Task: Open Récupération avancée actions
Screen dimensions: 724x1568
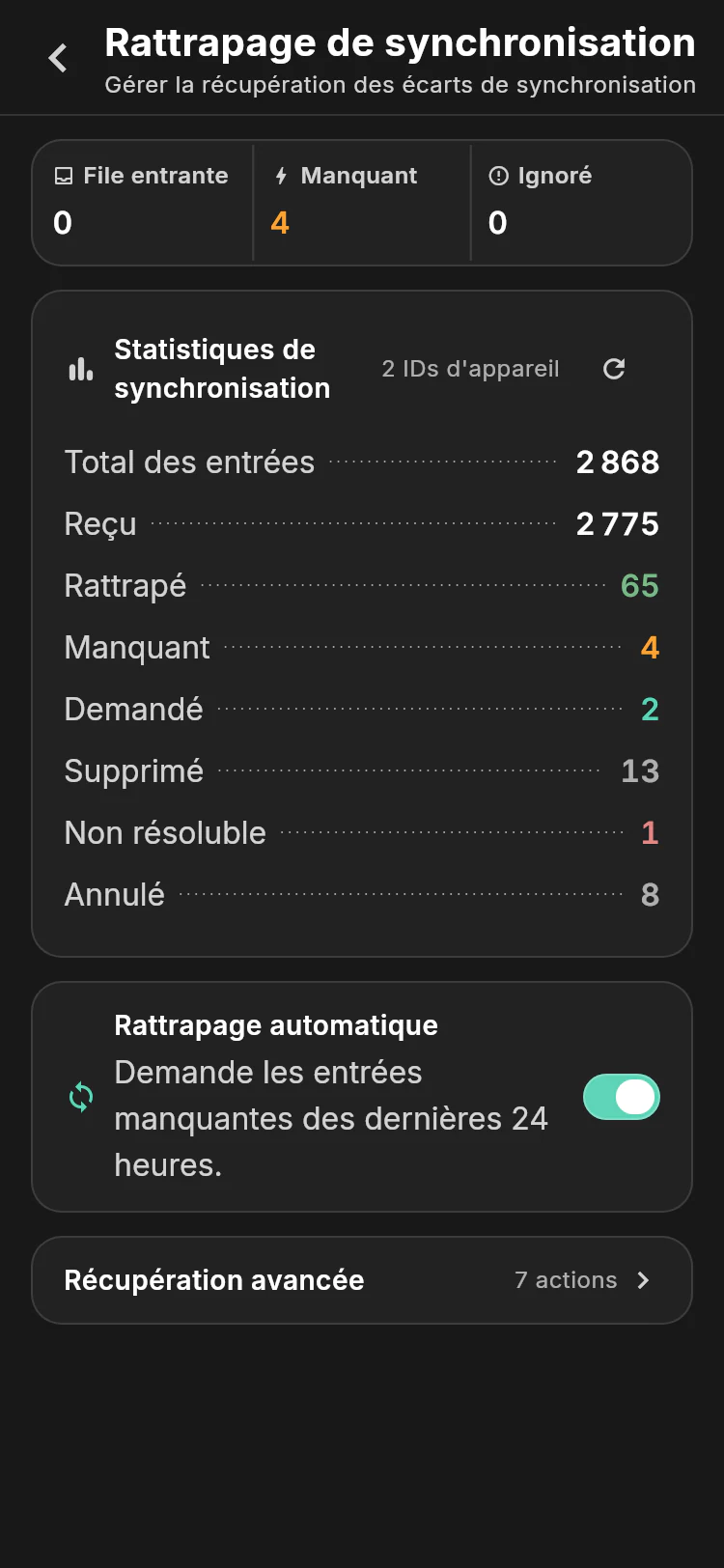Action: point(362,1280)
